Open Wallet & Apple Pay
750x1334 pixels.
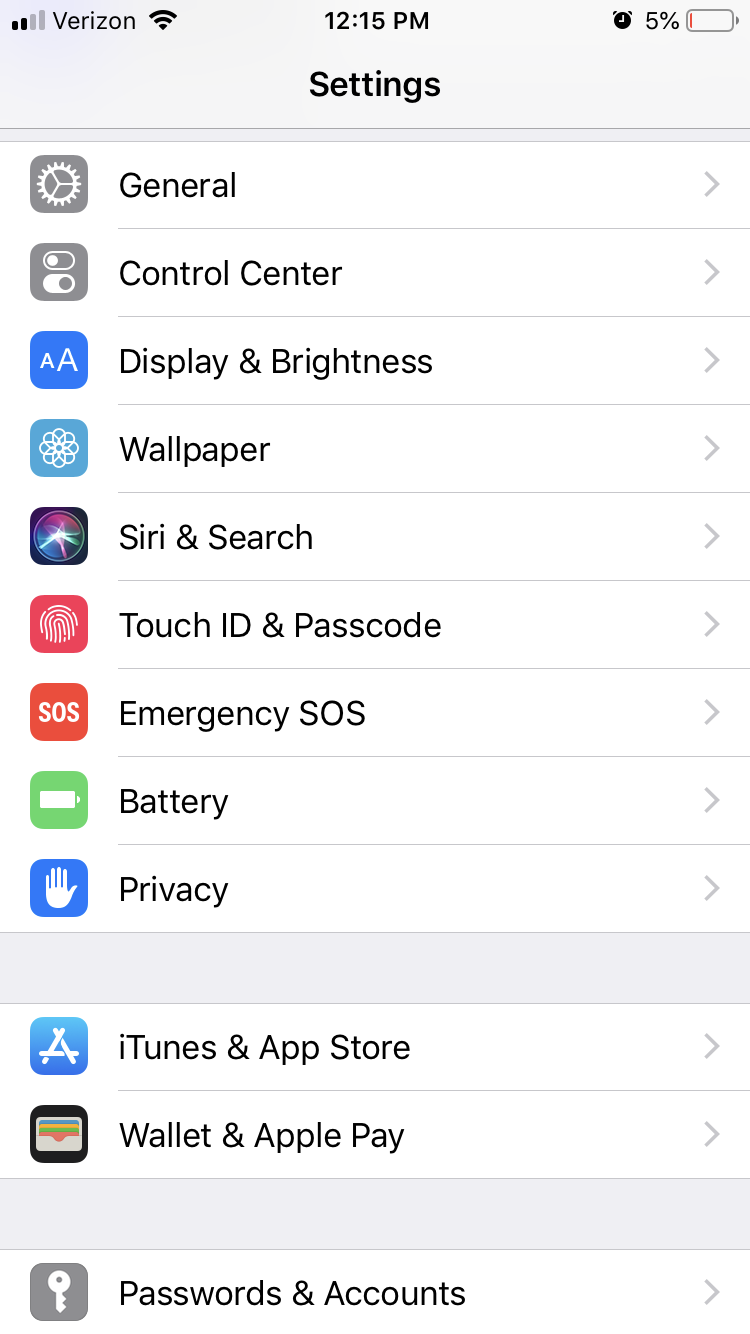[x=375, y=1135]
